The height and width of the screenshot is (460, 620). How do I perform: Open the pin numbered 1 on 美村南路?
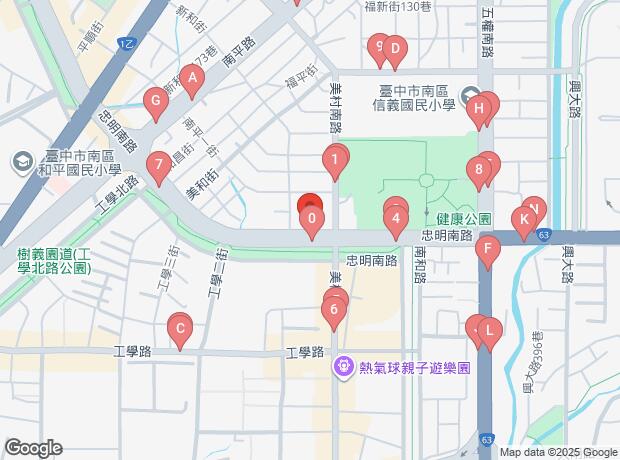tap(333, 159)
